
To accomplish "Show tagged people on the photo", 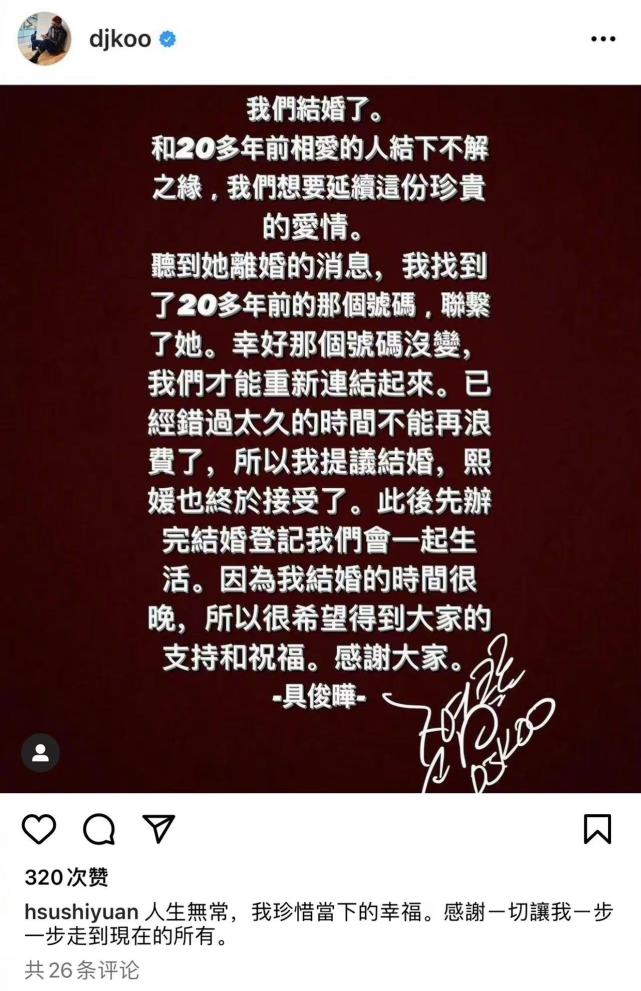I will pyautogui.click(x=40, y=752).
